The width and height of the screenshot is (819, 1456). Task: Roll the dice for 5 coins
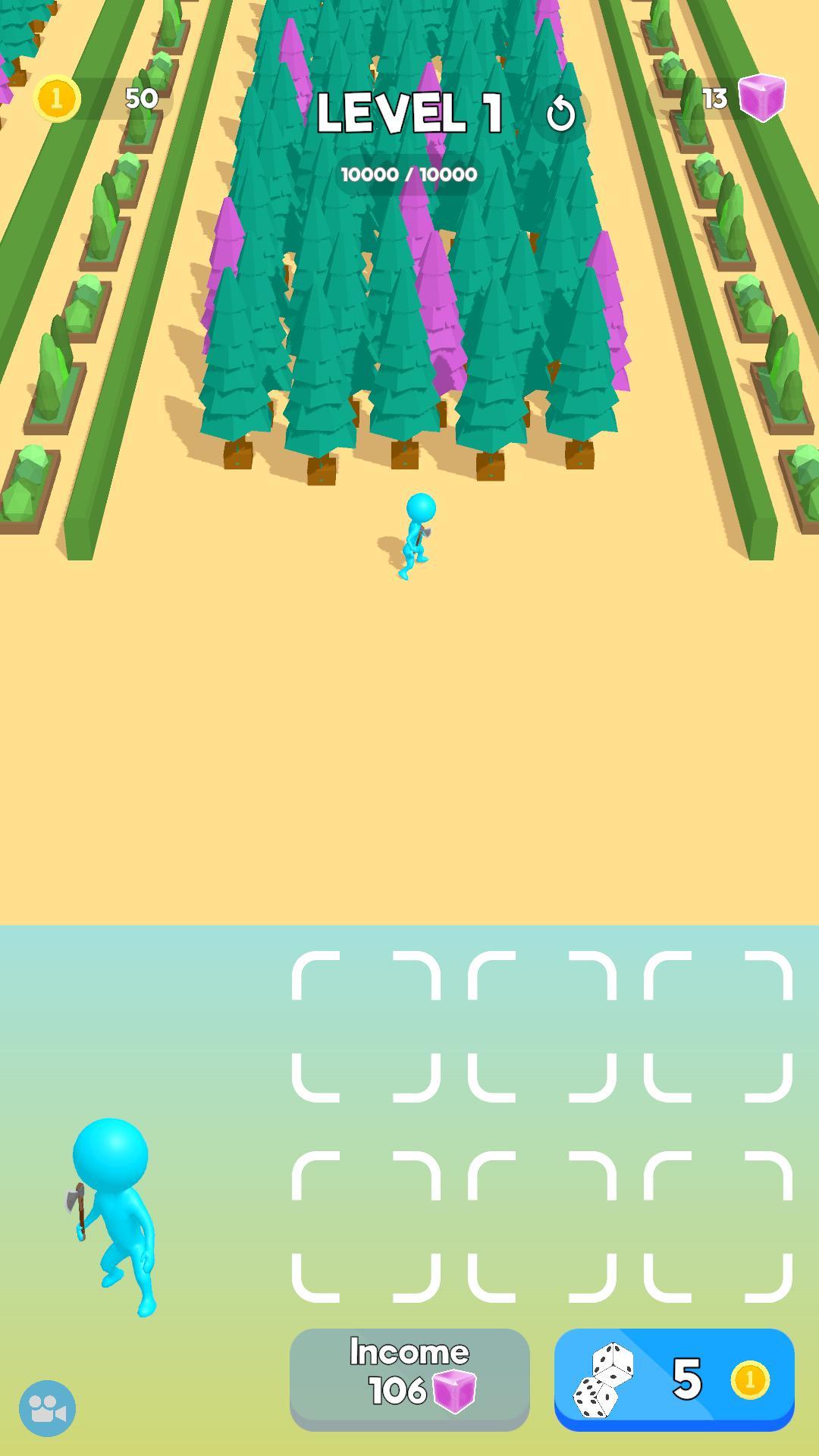tap(674, 1379)
